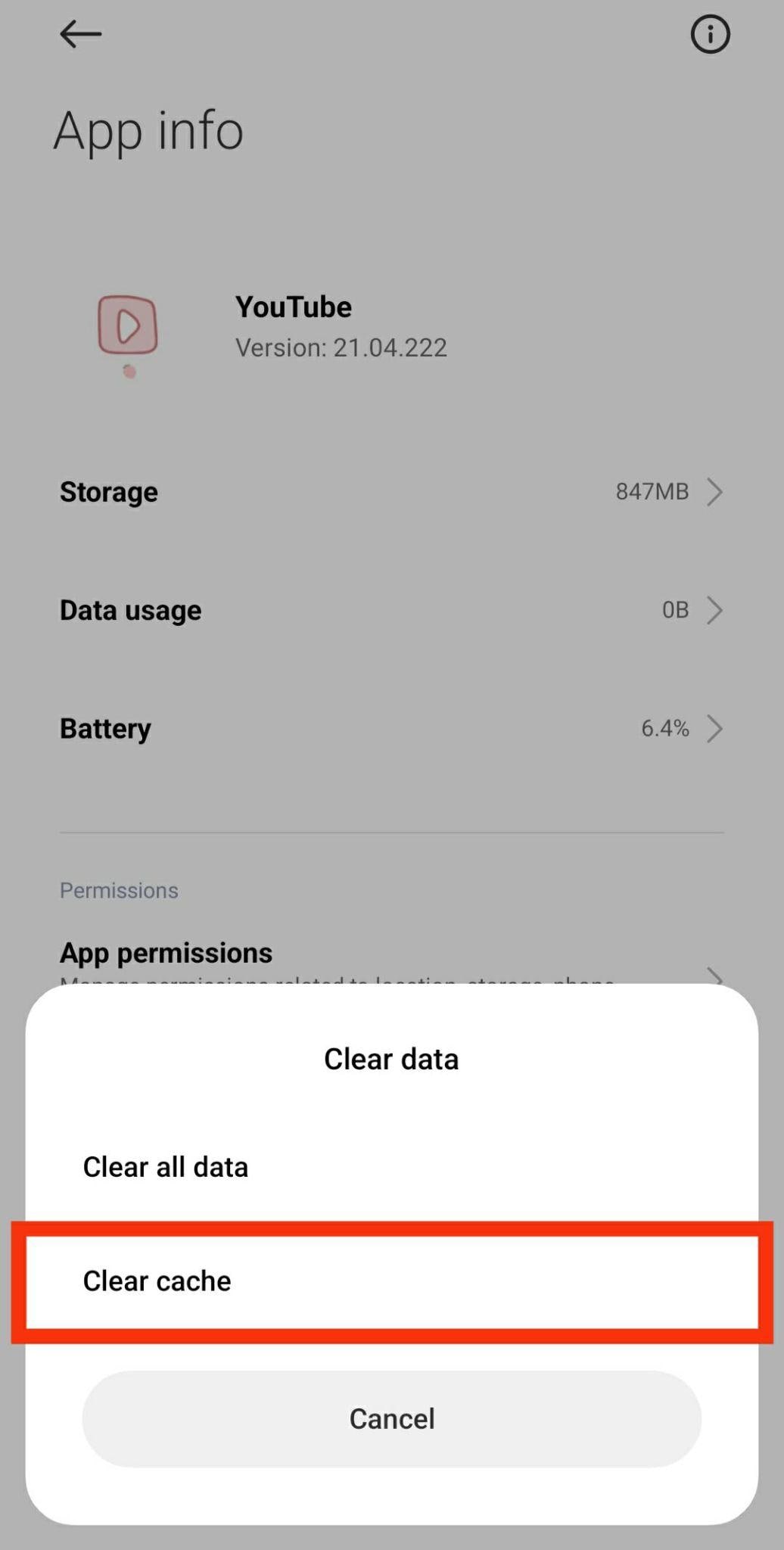Viewport: 784px width, 1550px height.
Task: Tap the YouTube version number text
Action: [341, 347]
